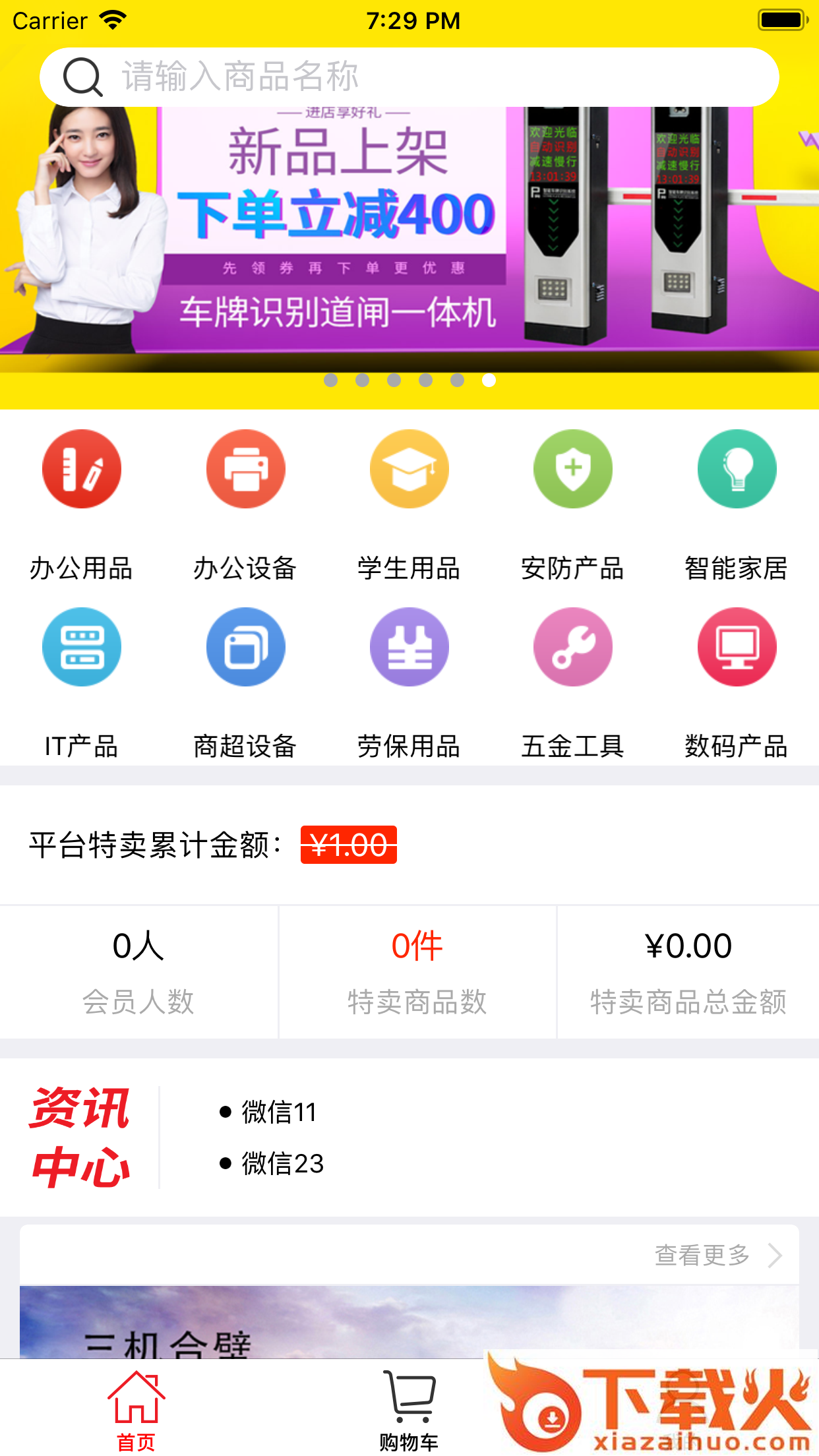The width and height of the screenshot is (819, 1456).
Task: Open the 劳保用品 vest icon
Action: click(x=409, y=646)
